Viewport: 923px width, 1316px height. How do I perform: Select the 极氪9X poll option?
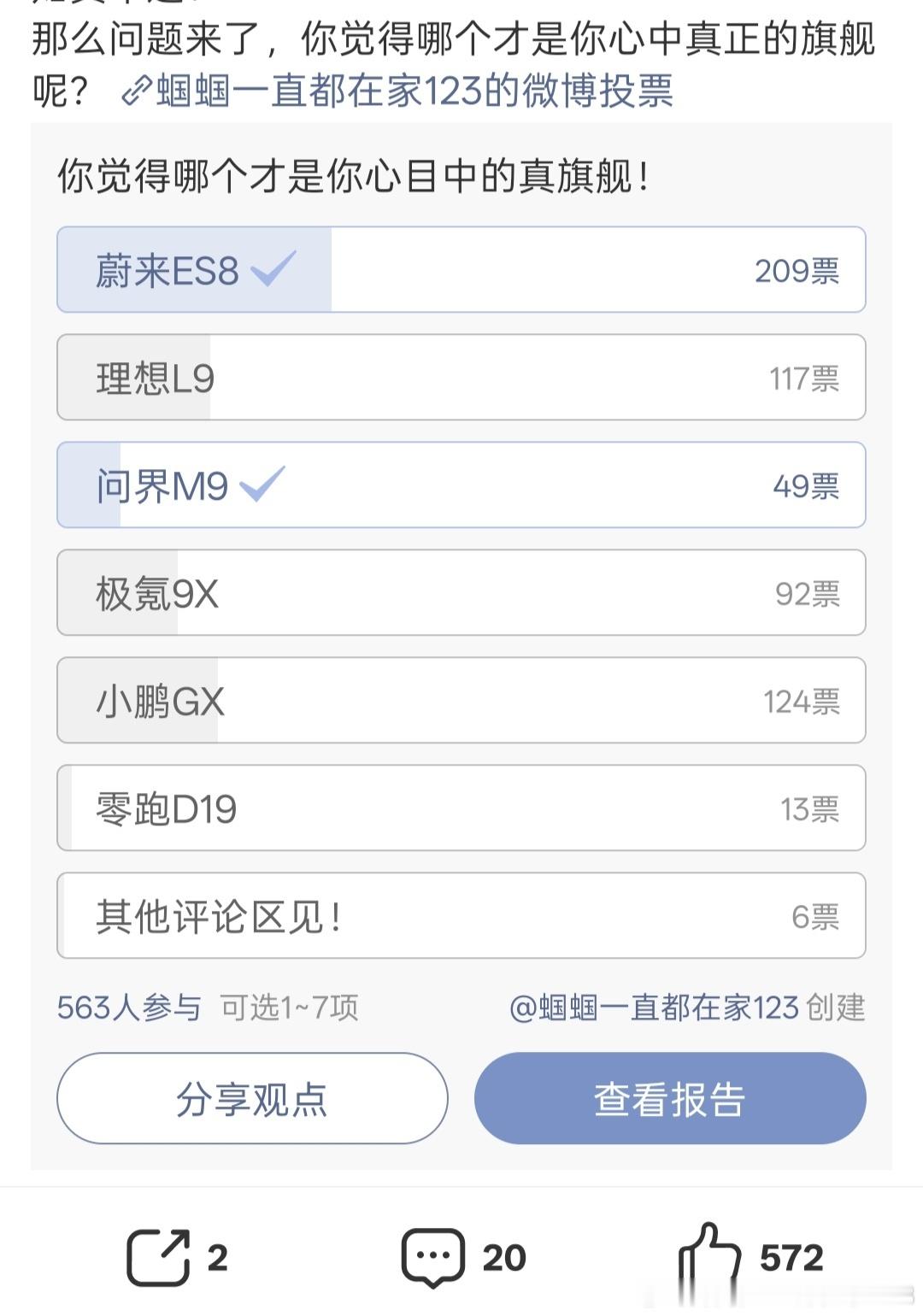(461, 592)
